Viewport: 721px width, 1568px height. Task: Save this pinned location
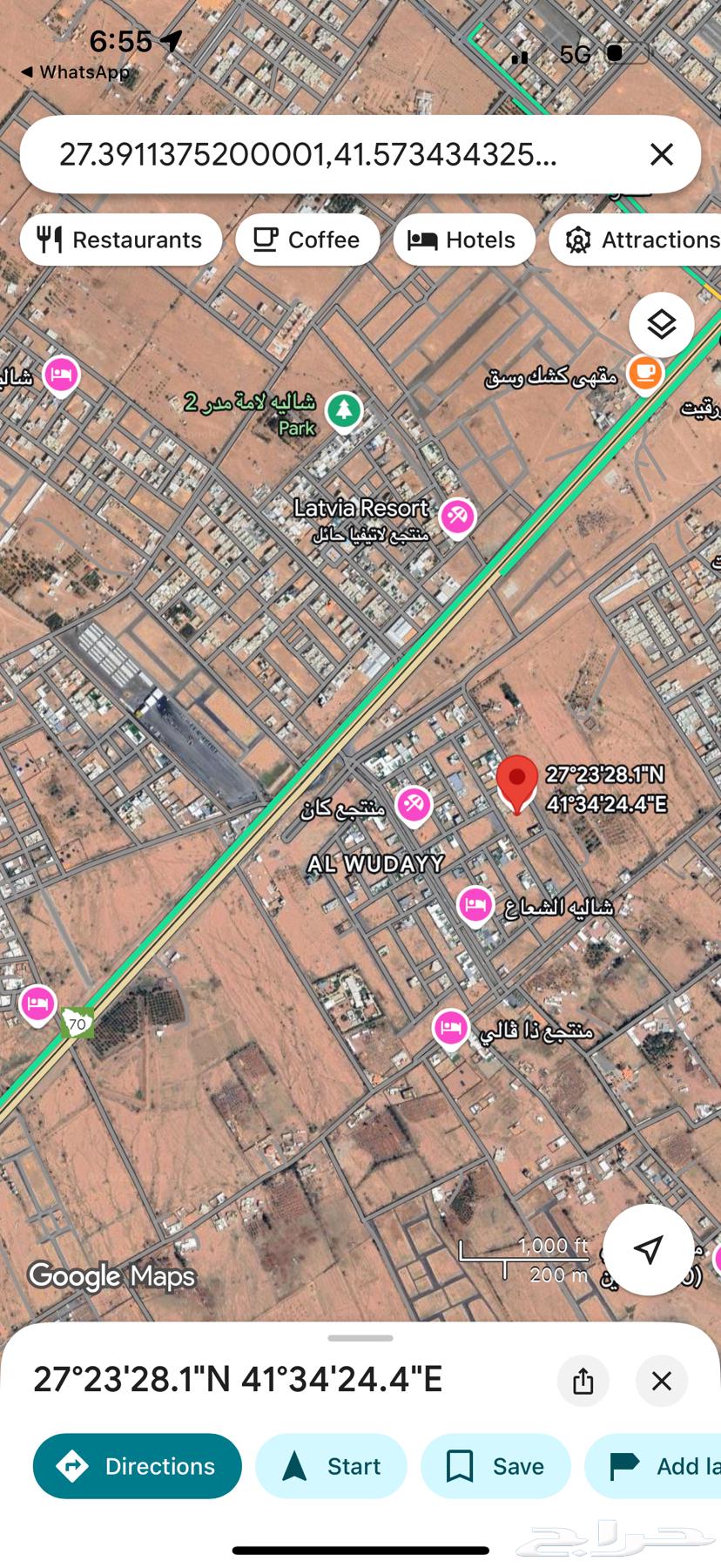(495, 1466)
